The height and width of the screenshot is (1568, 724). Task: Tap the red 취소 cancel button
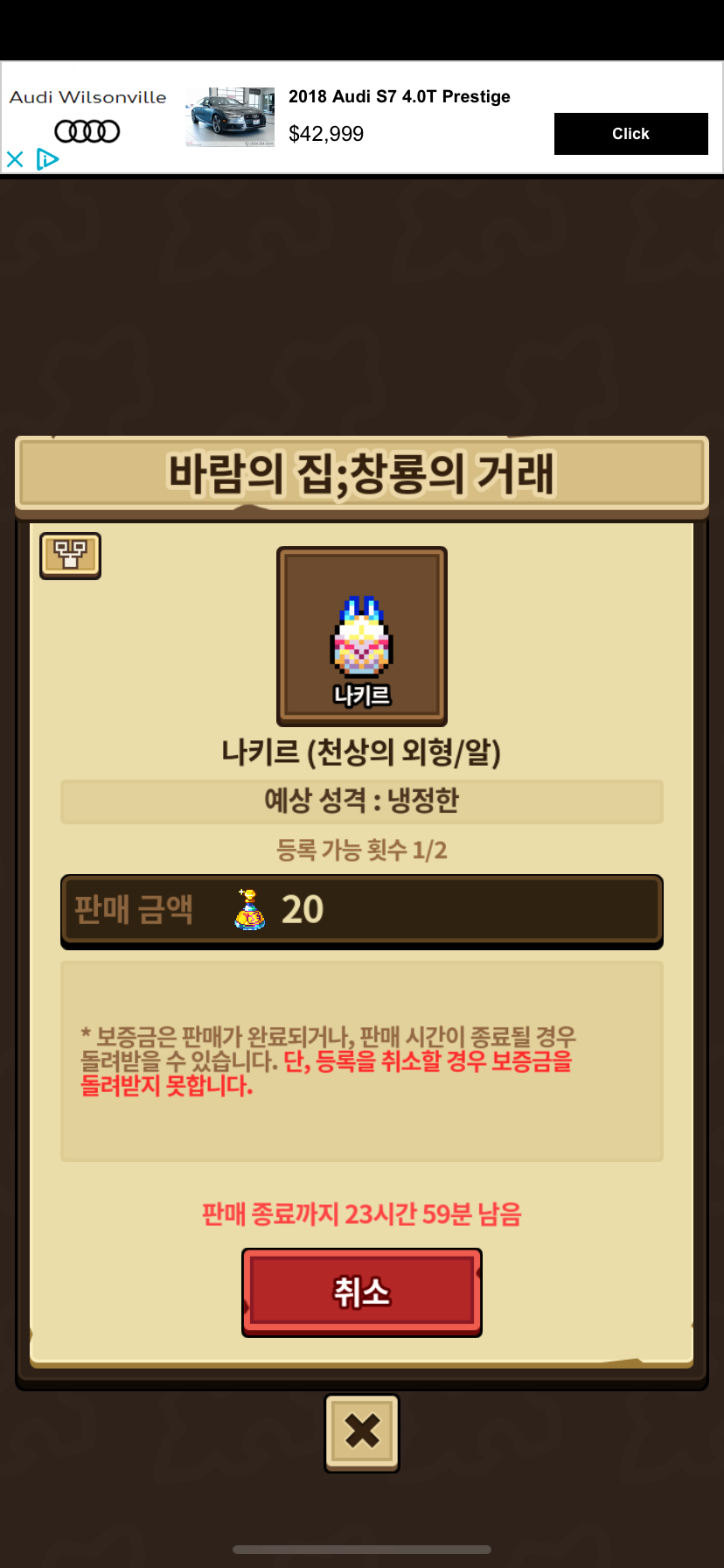point(361,1291)
